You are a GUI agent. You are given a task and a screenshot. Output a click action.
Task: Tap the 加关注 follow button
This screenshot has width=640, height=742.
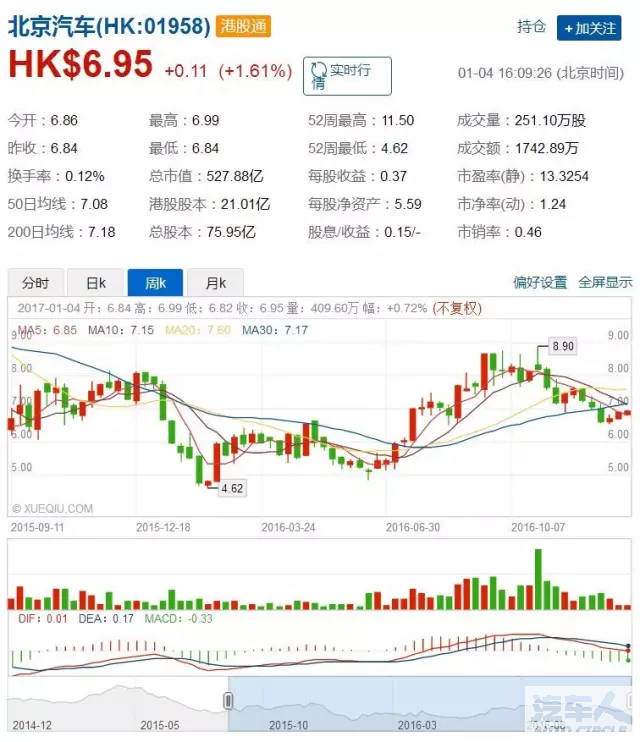[590, 28]
